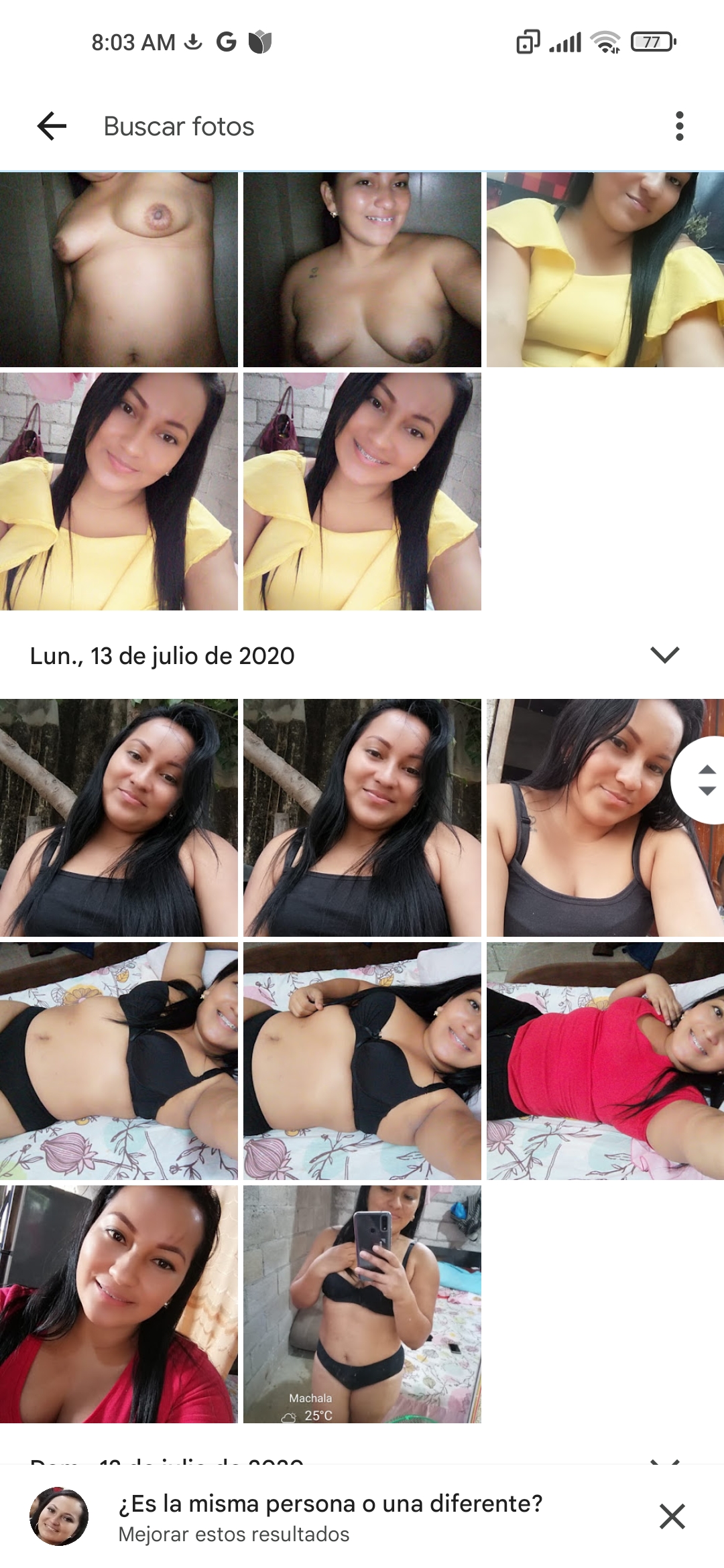Tap the chevron beside Lun., 13 de julio de 2020
Image resolution: width=724 pixels, height=1568 pixels.
coord(664,655)
